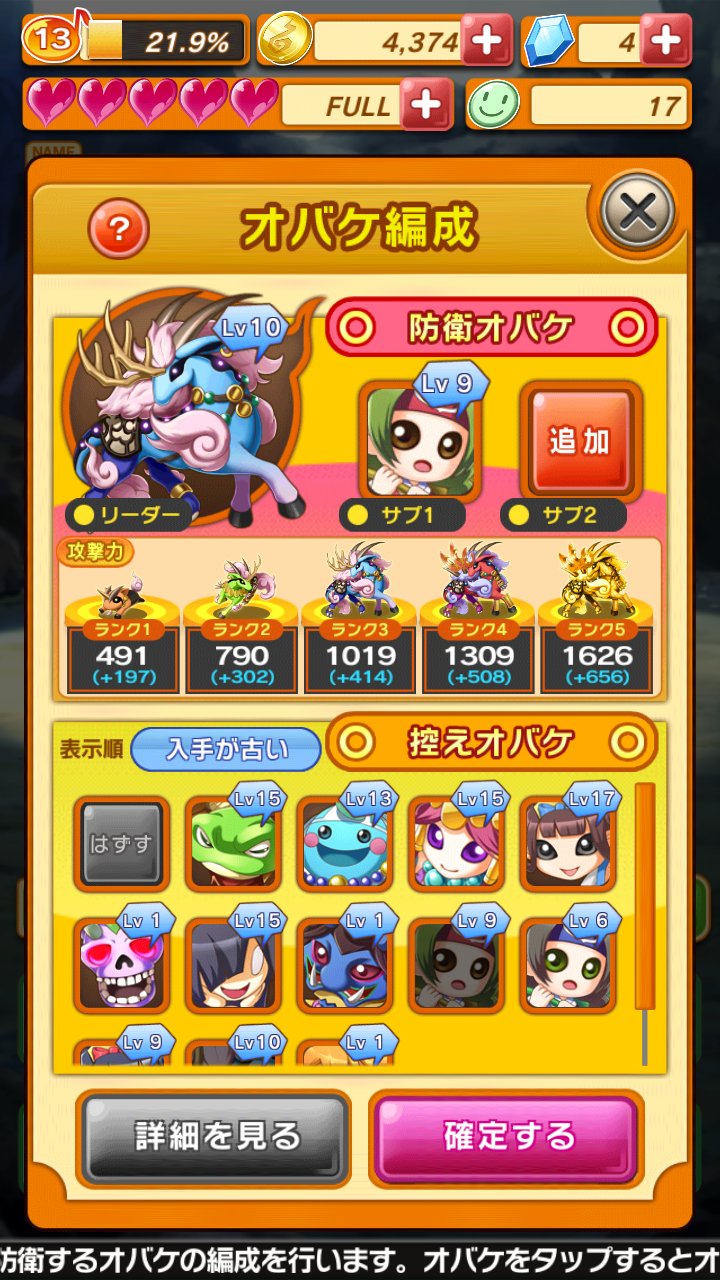
Task: Change sort order 入手が古い
Action: [226, 748]
